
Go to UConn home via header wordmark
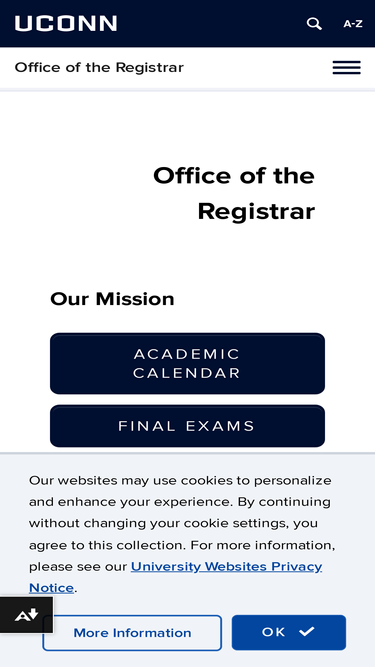pos(66,23)
